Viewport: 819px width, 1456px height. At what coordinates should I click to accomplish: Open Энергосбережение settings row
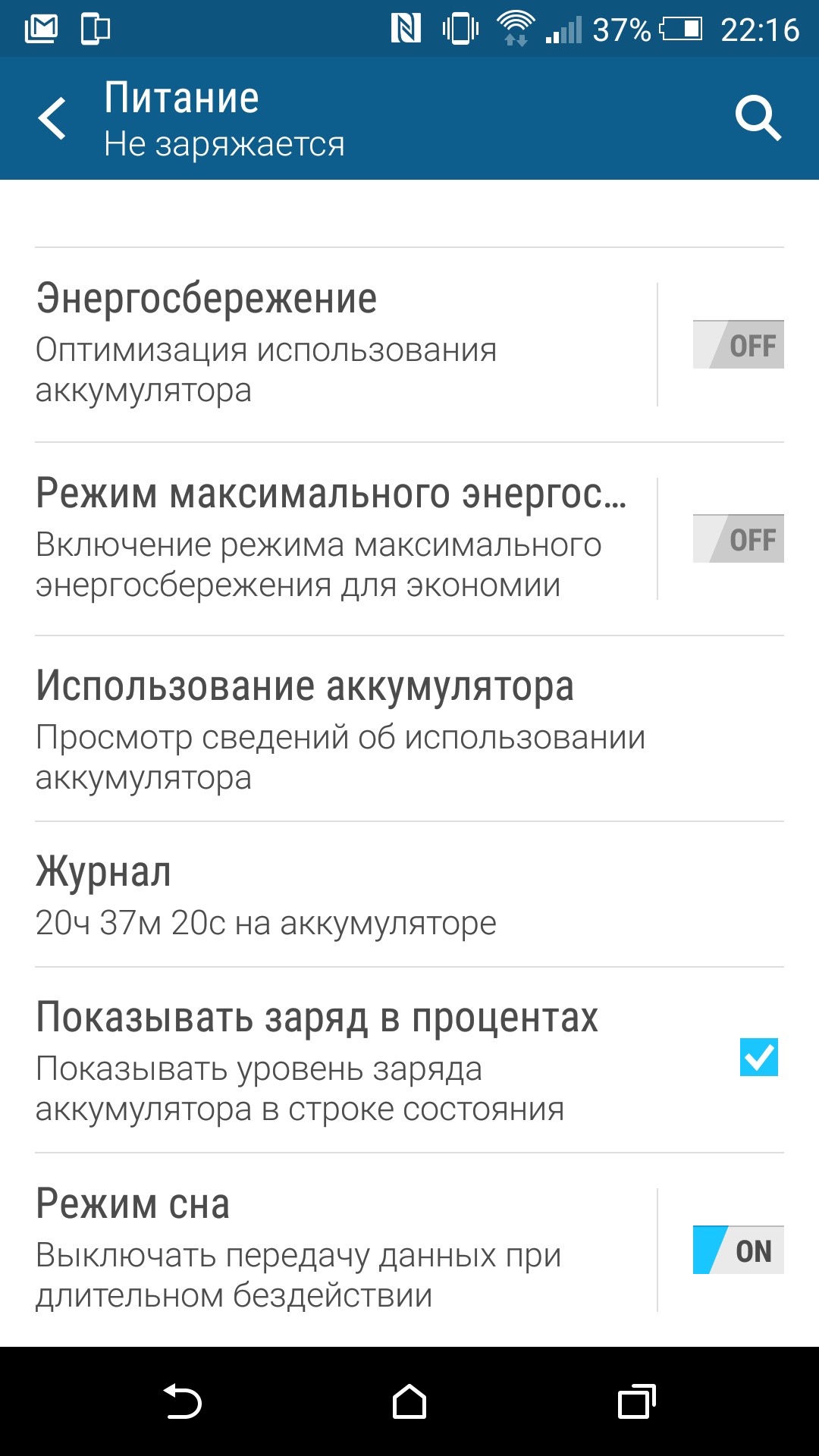point(346,345)
